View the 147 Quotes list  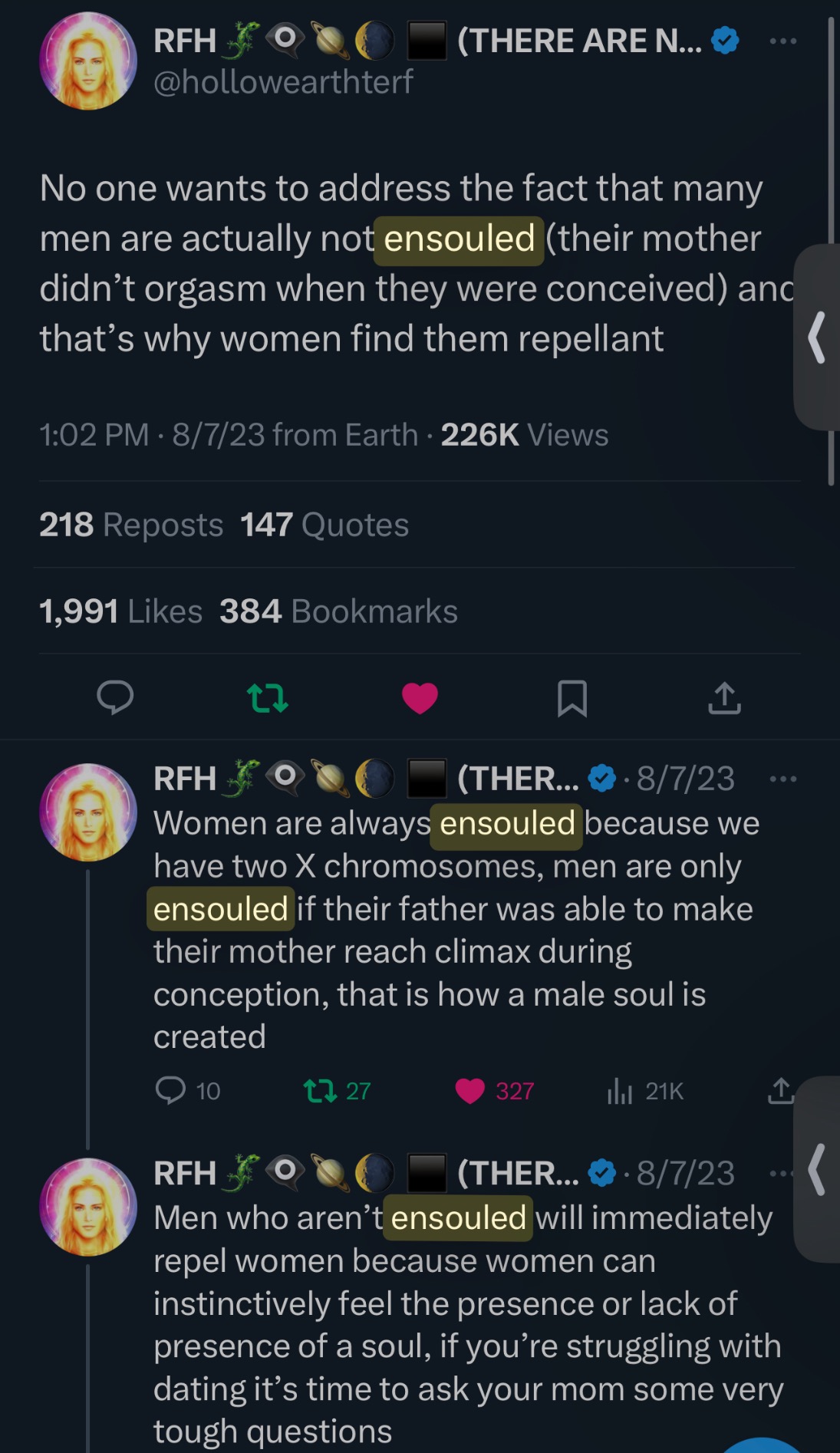tap(324, 525)
